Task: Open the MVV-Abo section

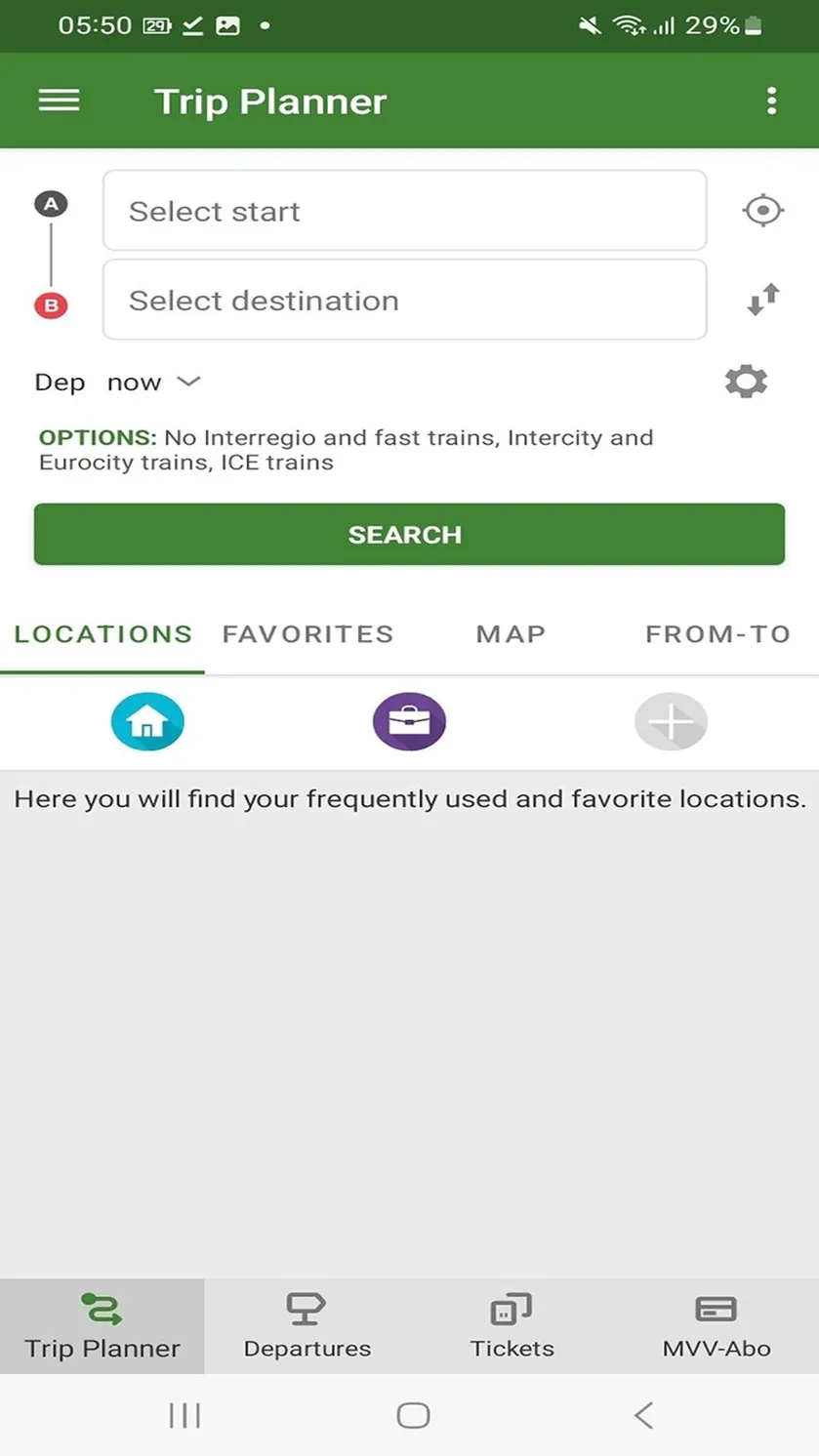Action: (x=717, y=1326)
